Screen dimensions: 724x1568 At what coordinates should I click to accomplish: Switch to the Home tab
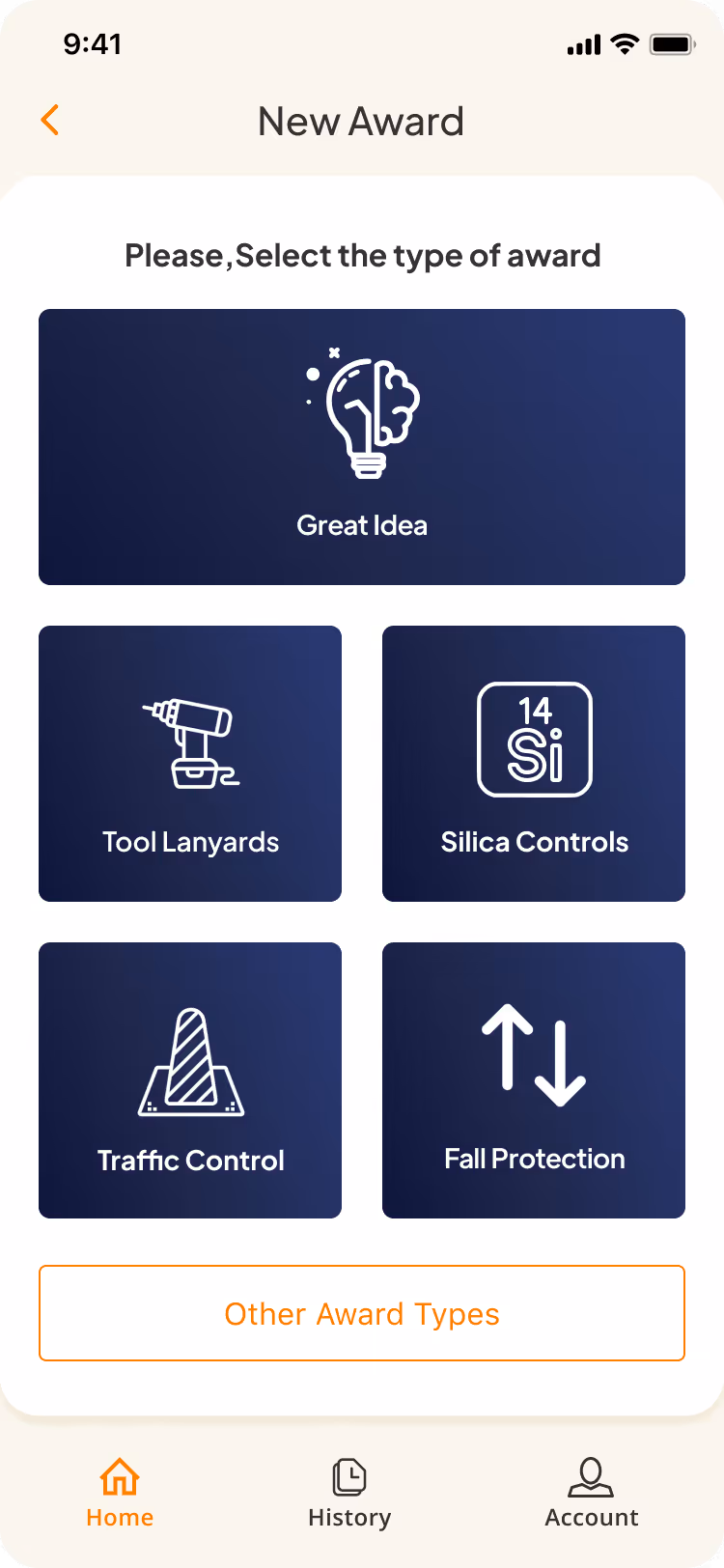[120, 1494]
